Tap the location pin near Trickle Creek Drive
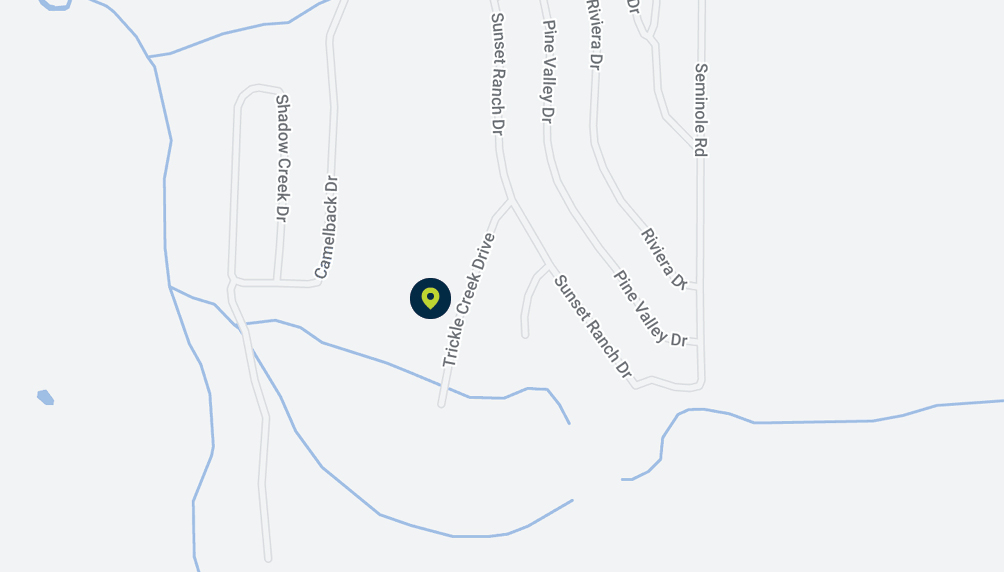The image size is (1004, 572). pos(430,298)
